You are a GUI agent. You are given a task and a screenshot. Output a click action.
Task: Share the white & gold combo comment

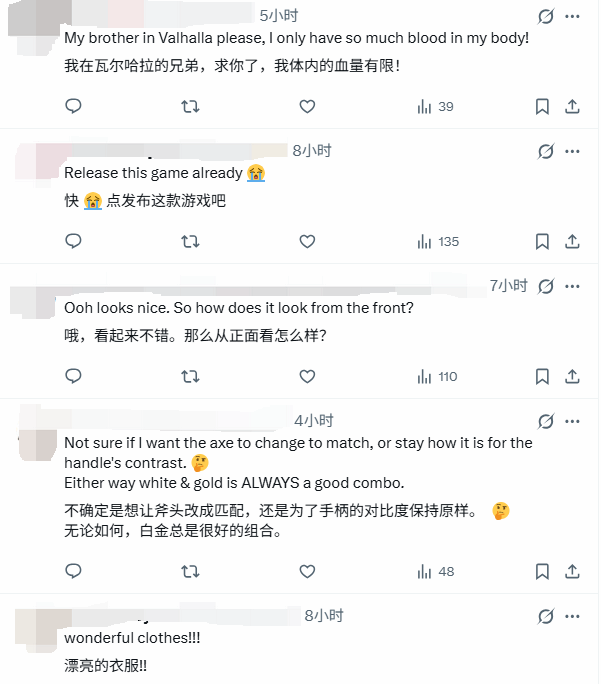pos(572,571)
